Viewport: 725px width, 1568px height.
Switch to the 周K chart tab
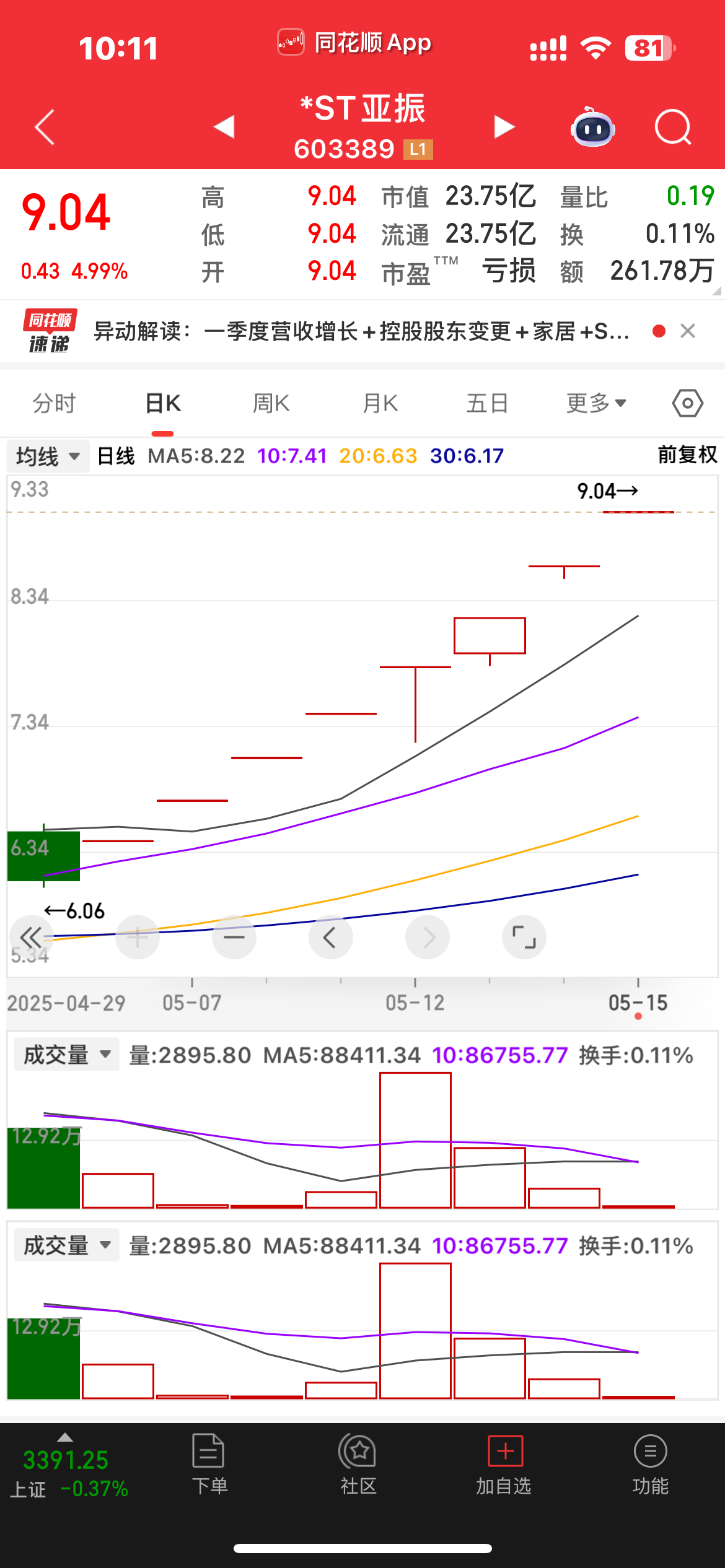pos(271,404)
